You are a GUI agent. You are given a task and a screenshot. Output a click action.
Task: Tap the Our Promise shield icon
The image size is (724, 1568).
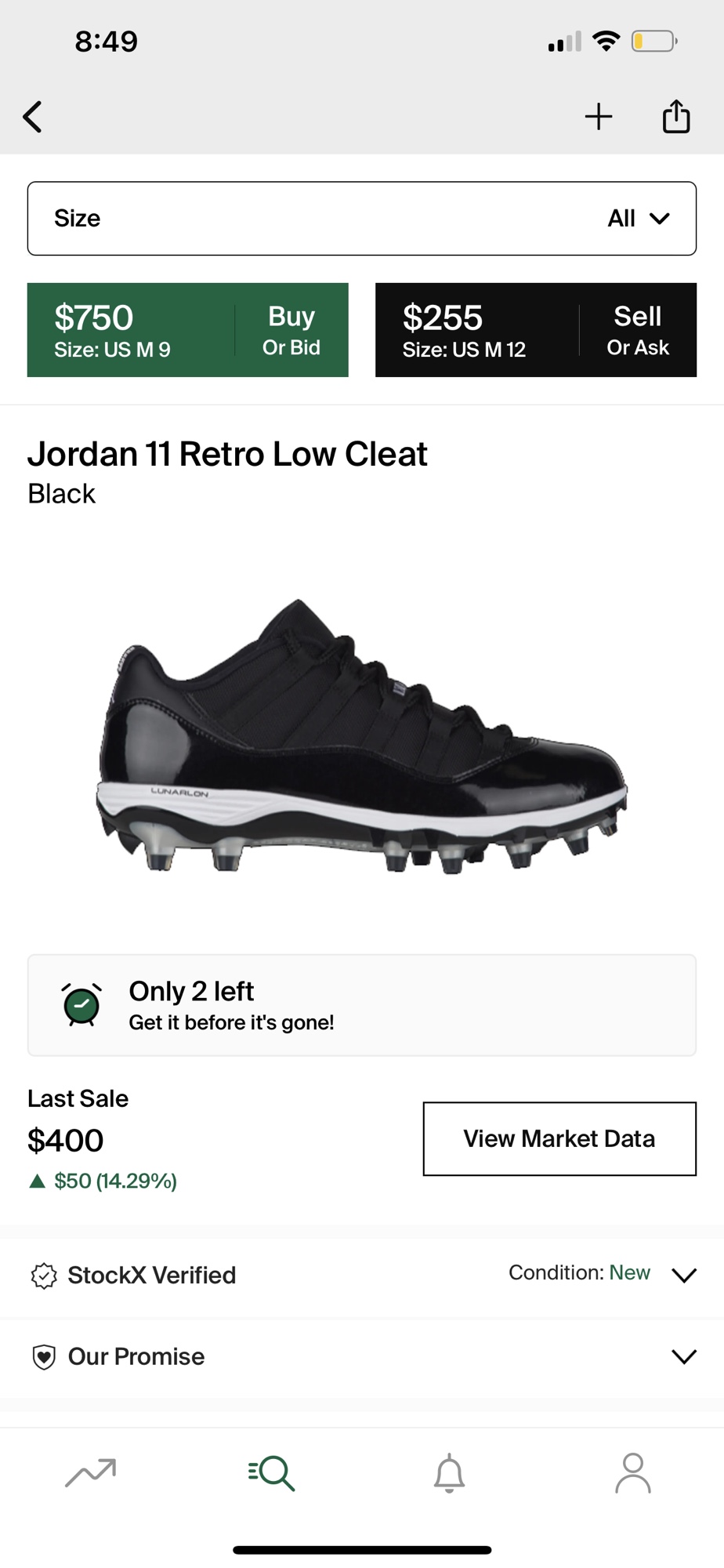click(x=45, y=1356)
